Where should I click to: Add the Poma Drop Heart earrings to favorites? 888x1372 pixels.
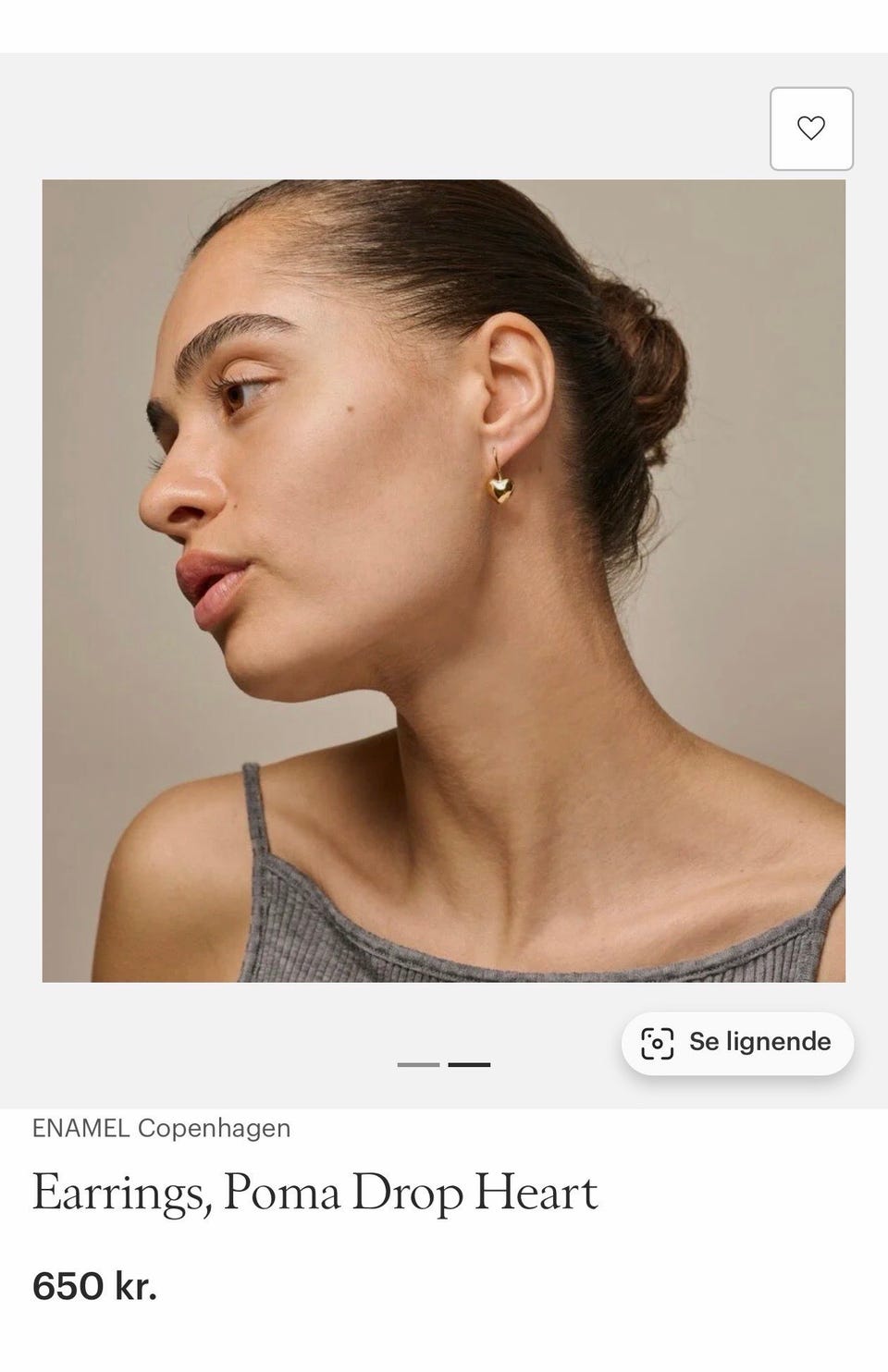(811, 129)
